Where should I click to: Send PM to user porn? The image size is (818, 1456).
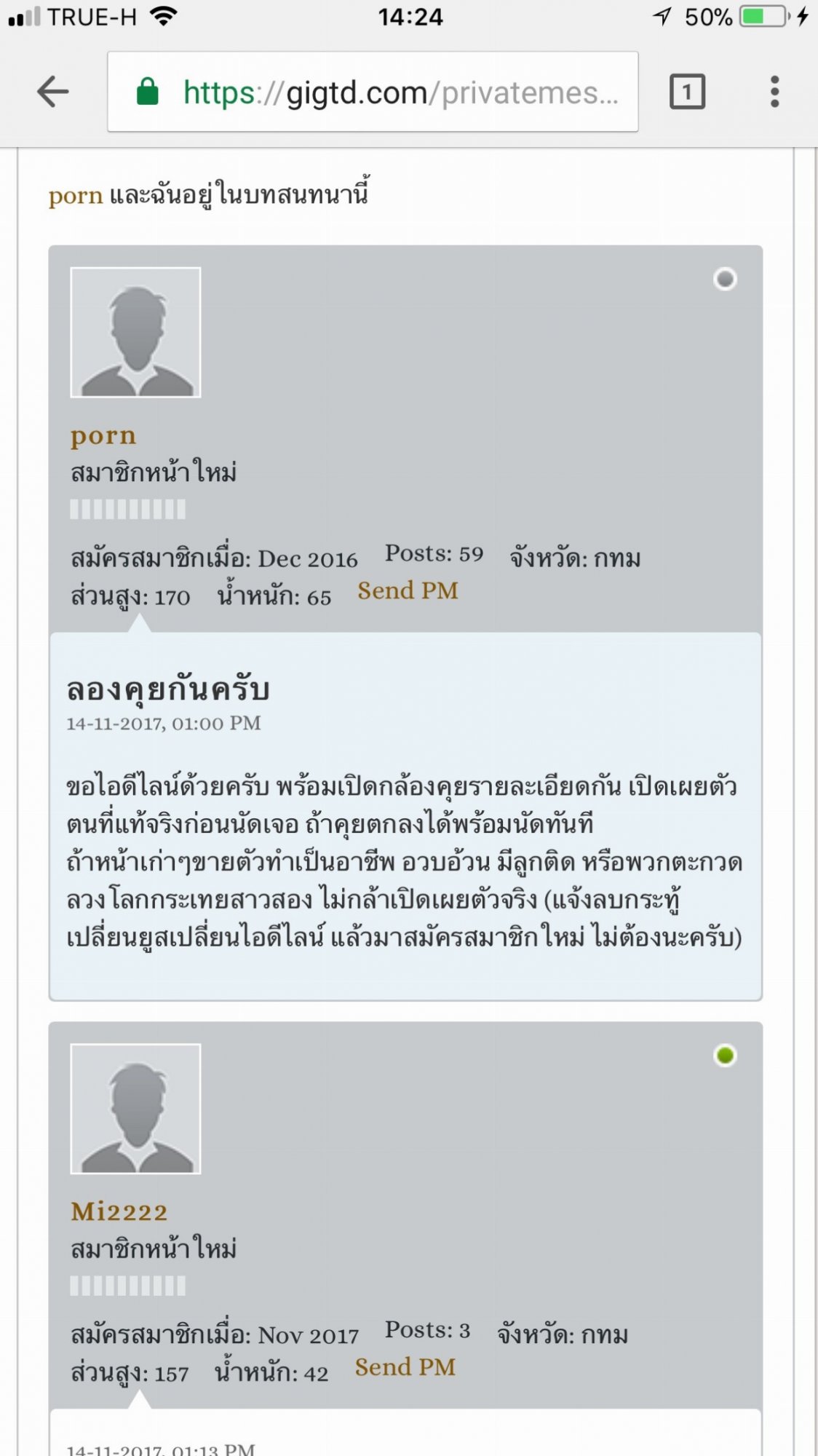(408, 590)
